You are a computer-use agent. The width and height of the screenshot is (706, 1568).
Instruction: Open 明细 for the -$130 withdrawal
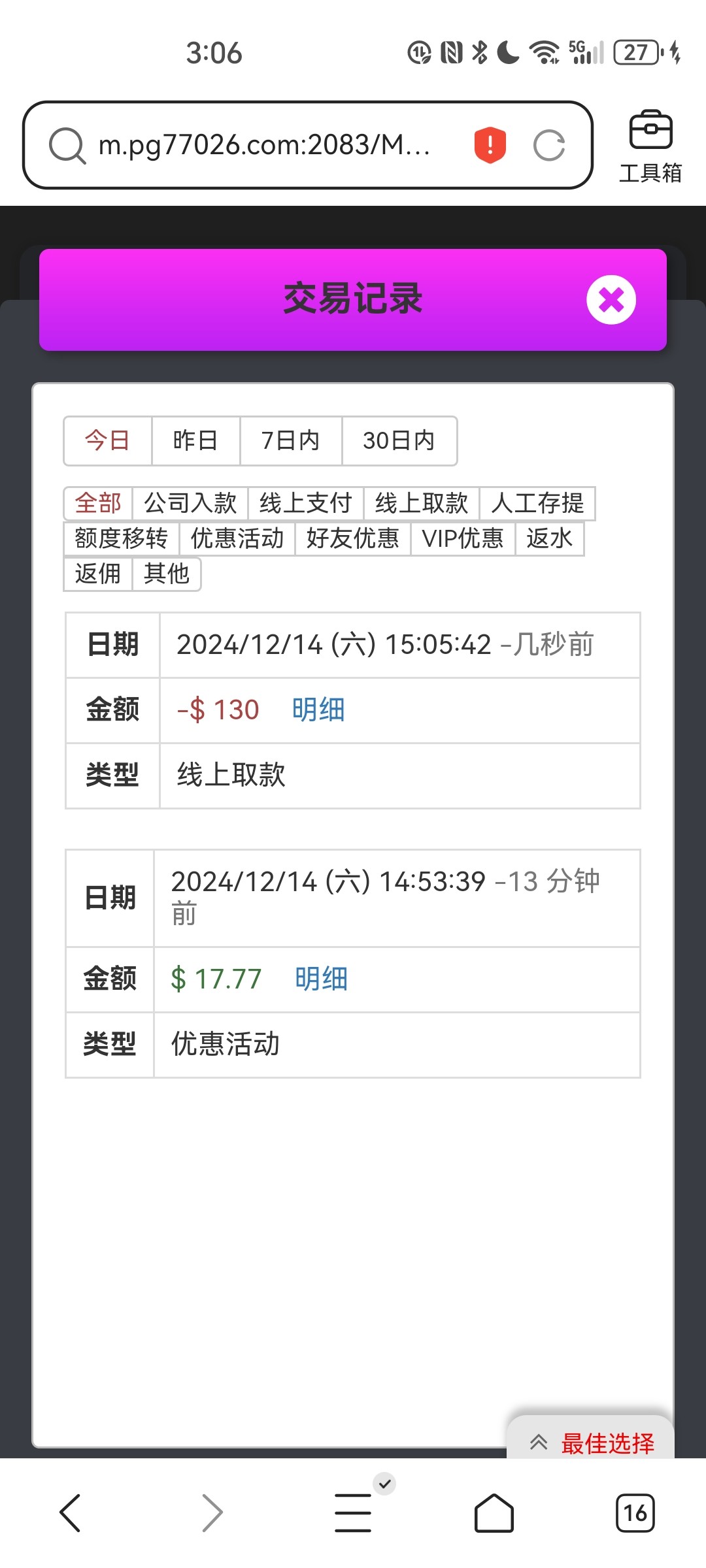tap(318, 710)
